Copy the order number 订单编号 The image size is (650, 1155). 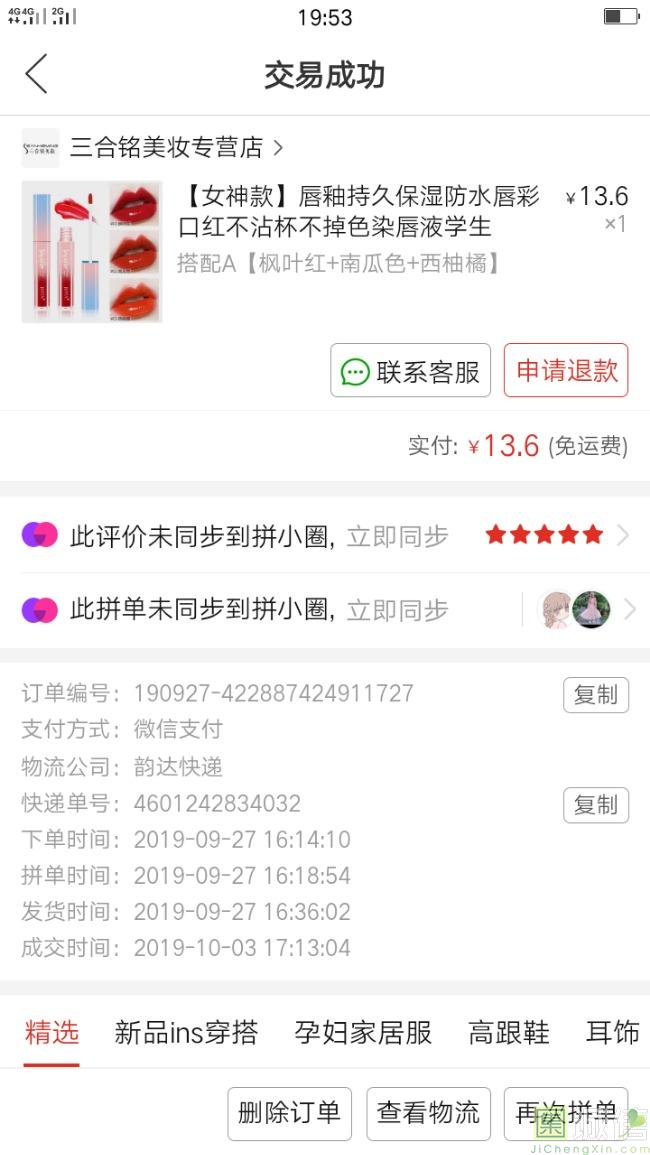click(x=595, y=695)
